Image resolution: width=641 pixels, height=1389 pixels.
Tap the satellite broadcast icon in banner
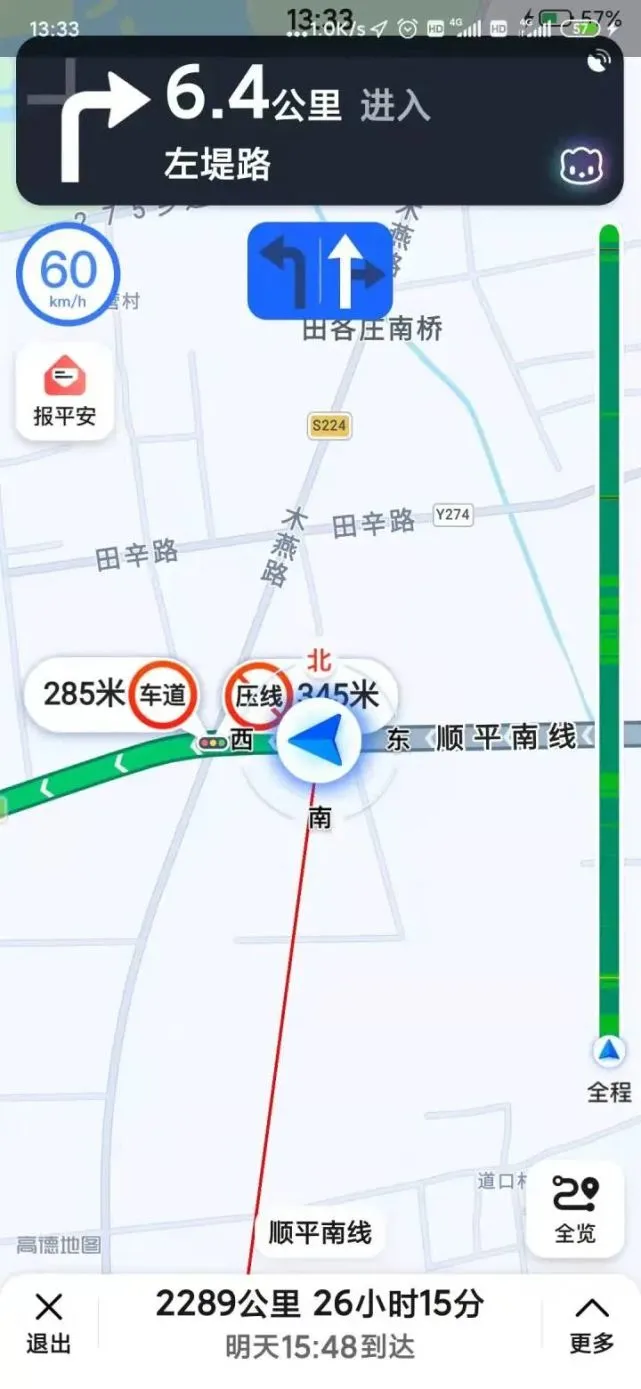coord(599,62)
